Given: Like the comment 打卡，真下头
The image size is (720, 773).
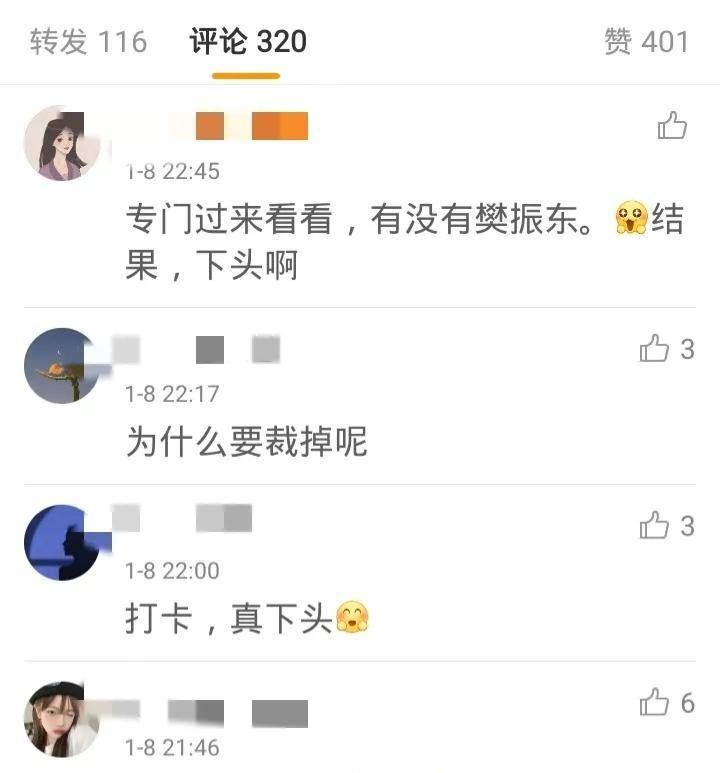Looking at the screenshot, I should point(655,526).
